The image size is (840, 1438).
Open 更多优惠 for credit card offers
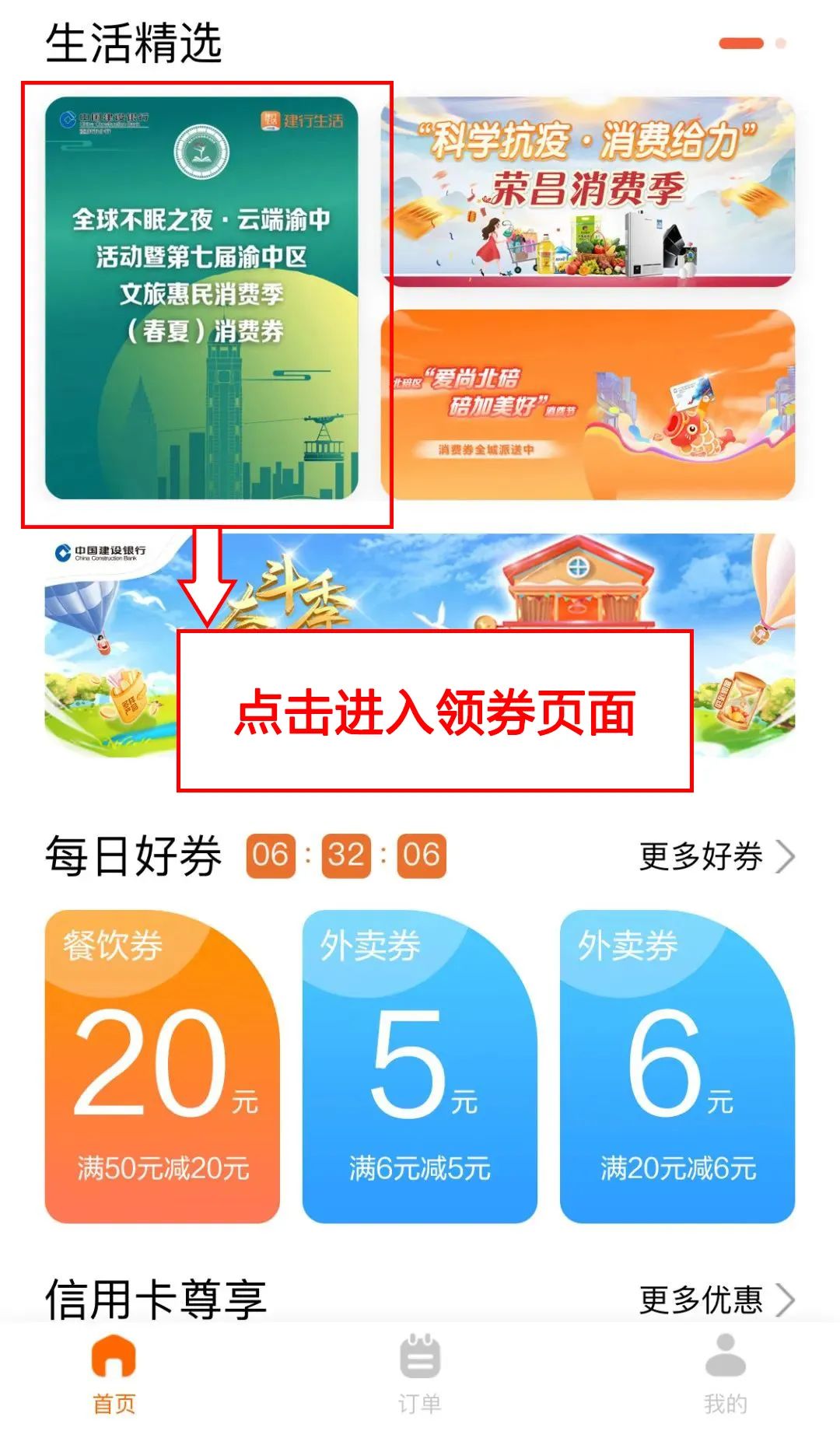(x=716, y=1299)
